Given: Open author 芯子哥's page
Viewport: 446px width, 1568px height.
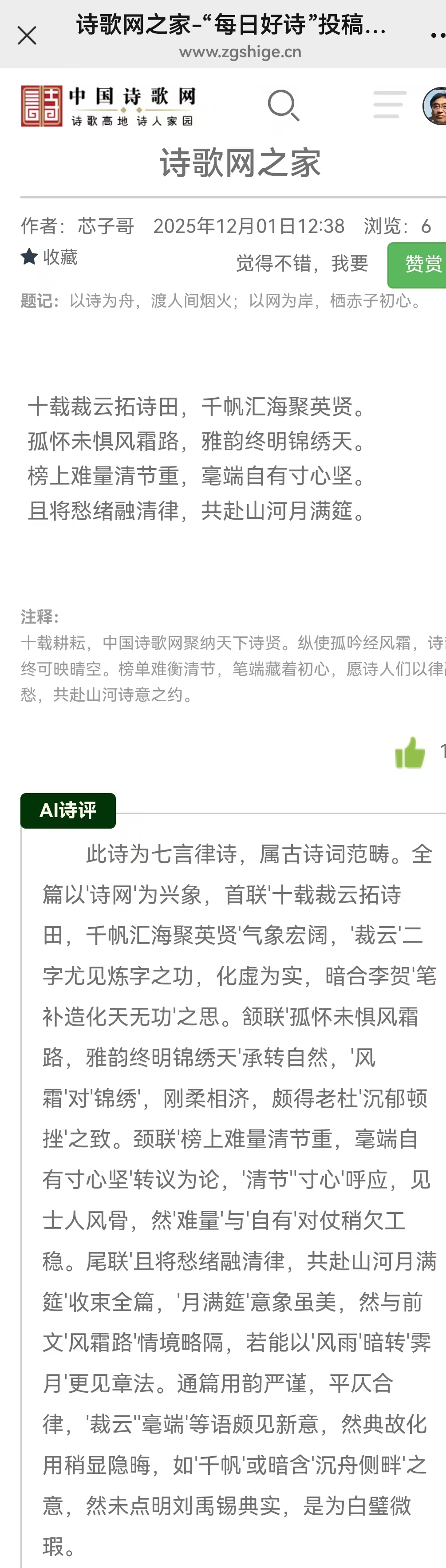Looking at the screenshot, I should pyautogui.click(x=106, y=226).
